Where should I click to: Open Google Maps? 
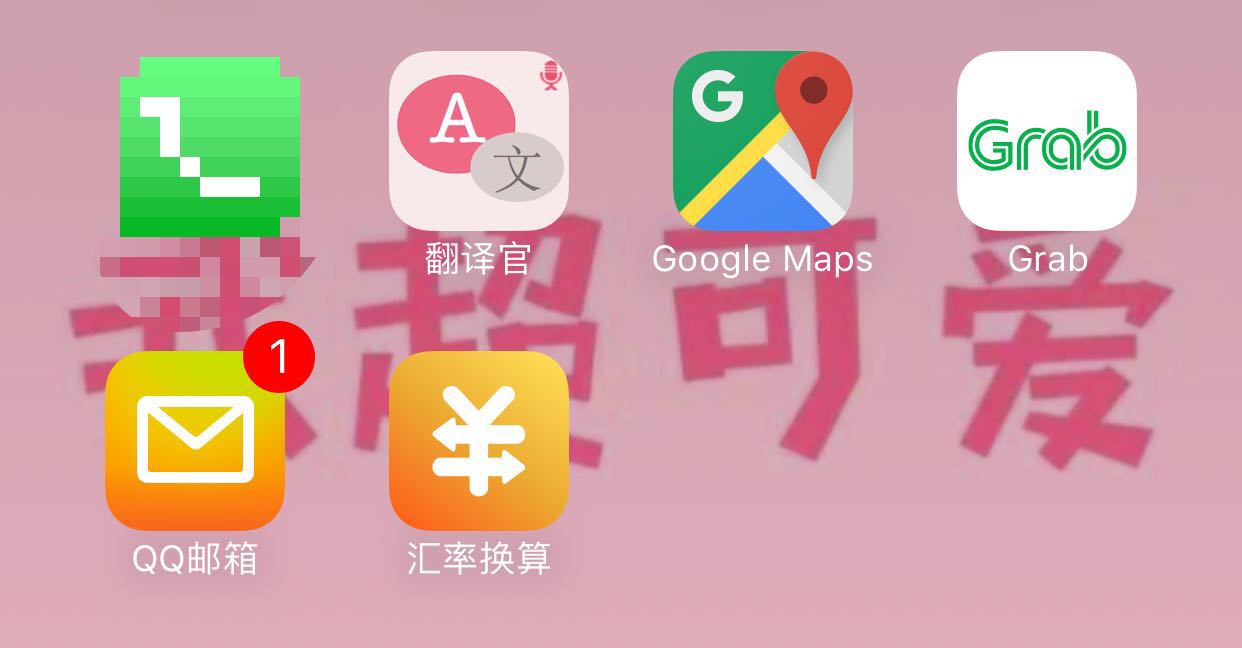(762, 141)
